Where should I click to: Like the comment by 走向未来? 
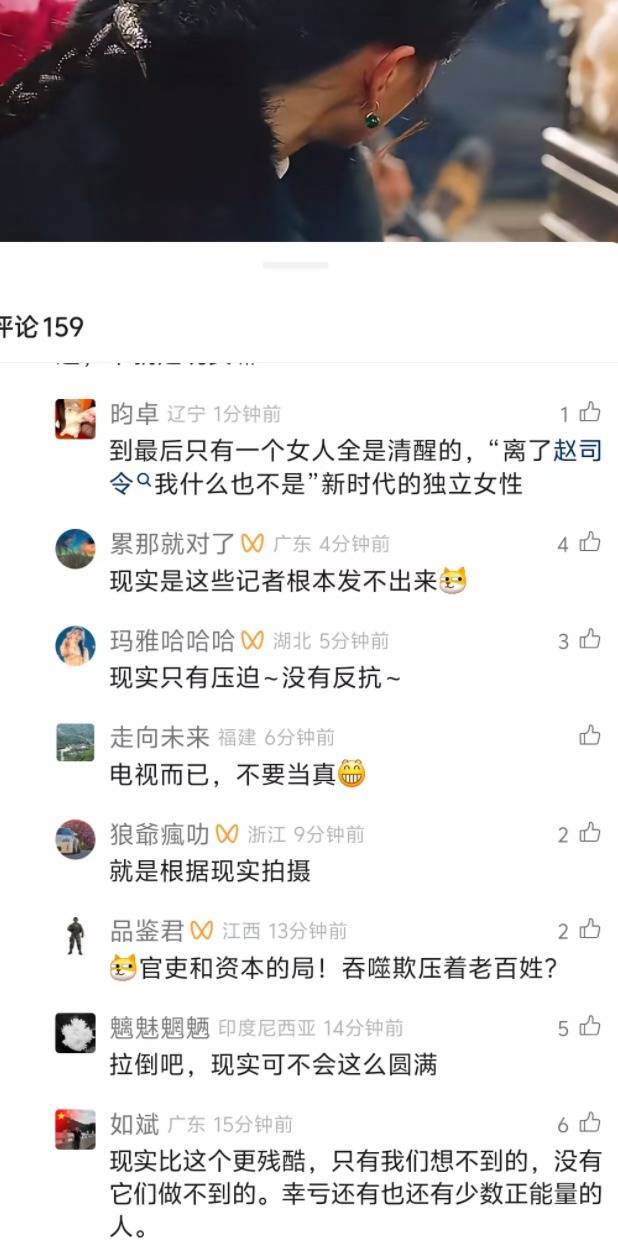[x=590, y=736]
